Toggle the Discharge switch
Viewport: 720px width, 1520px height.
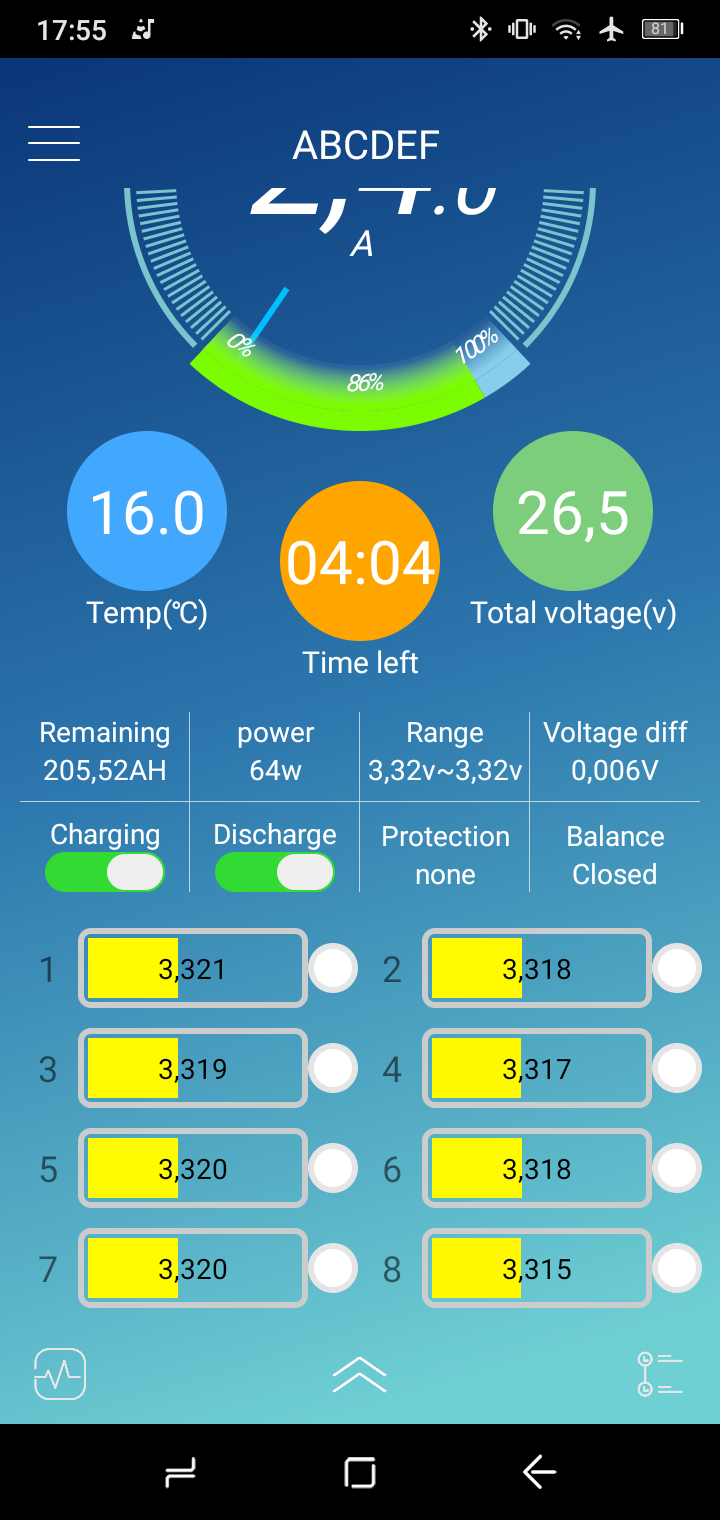(275, 872)
